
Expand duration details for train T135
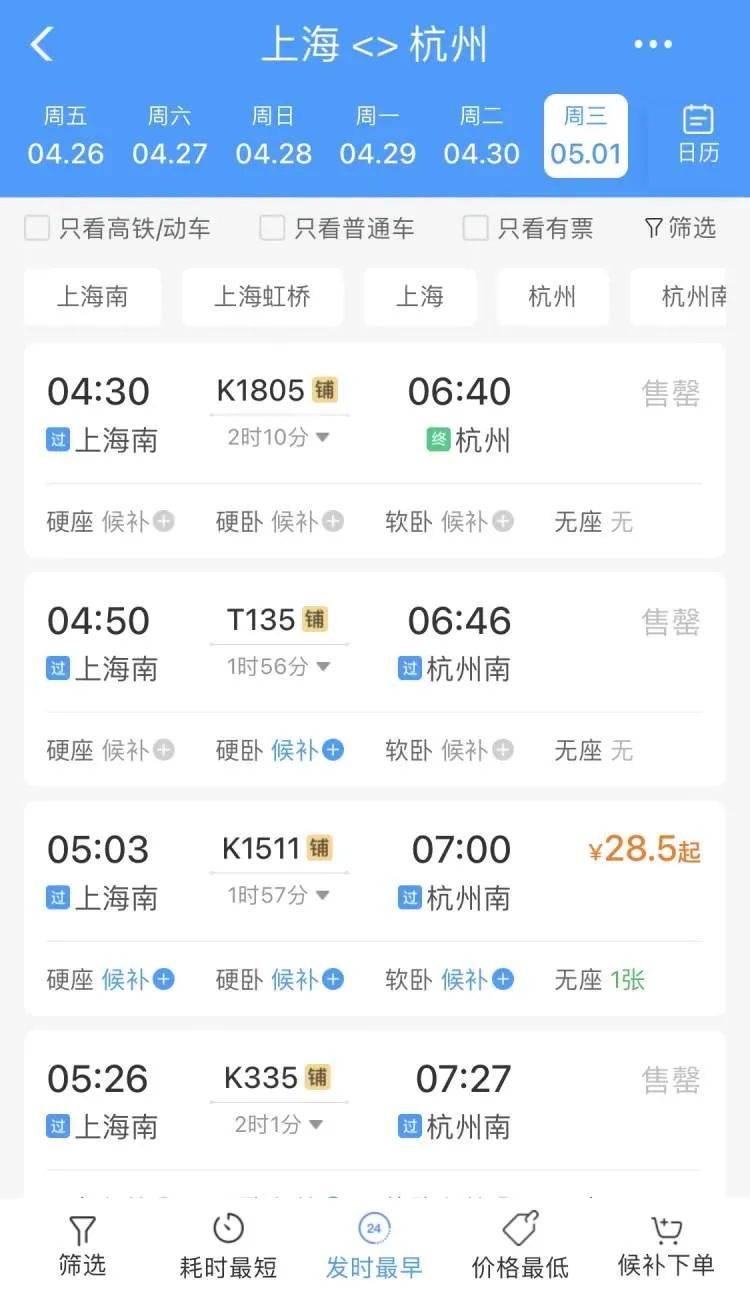(x=277, y=666)
